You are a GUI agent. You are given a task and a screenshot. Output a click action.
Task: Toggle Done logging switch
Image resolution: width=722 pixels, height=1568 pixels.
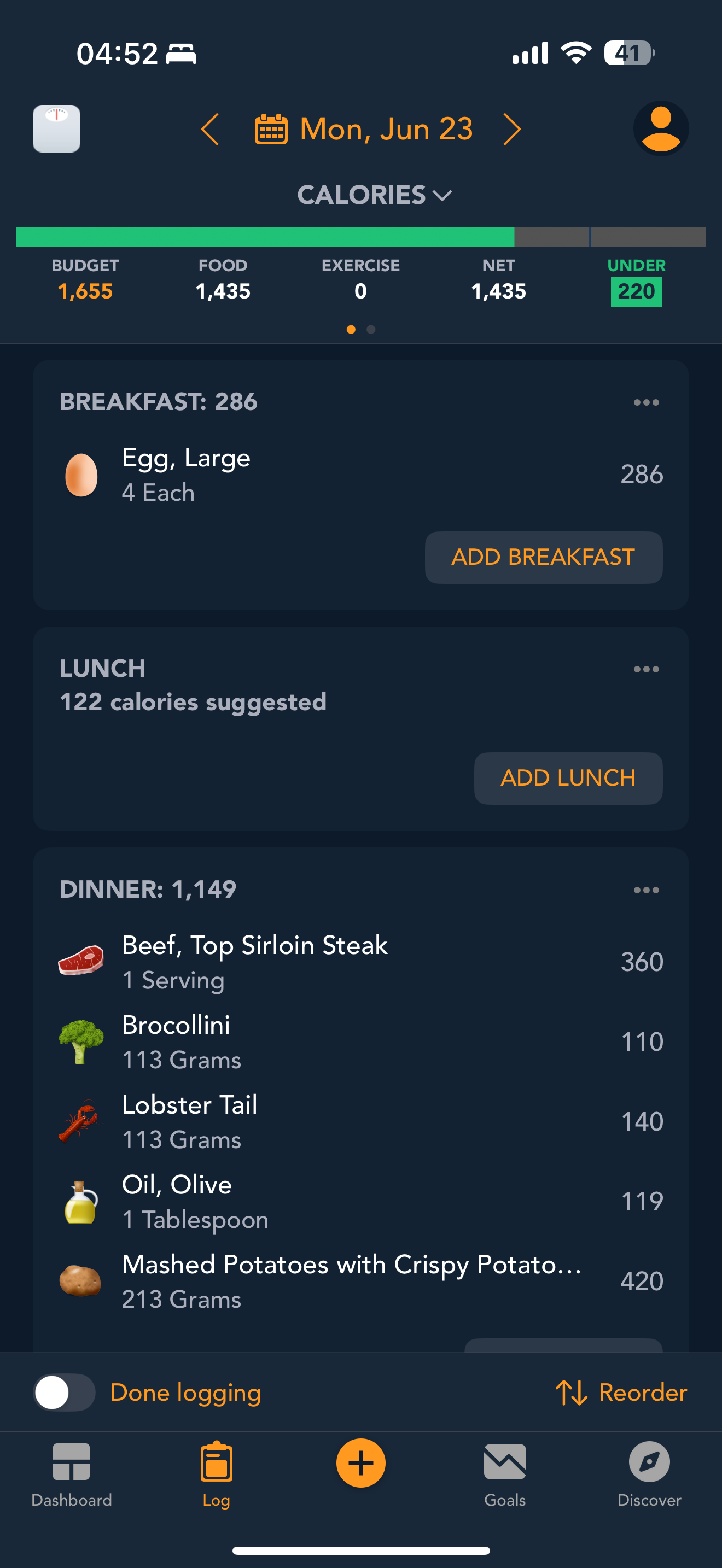tap(64, 1393)
